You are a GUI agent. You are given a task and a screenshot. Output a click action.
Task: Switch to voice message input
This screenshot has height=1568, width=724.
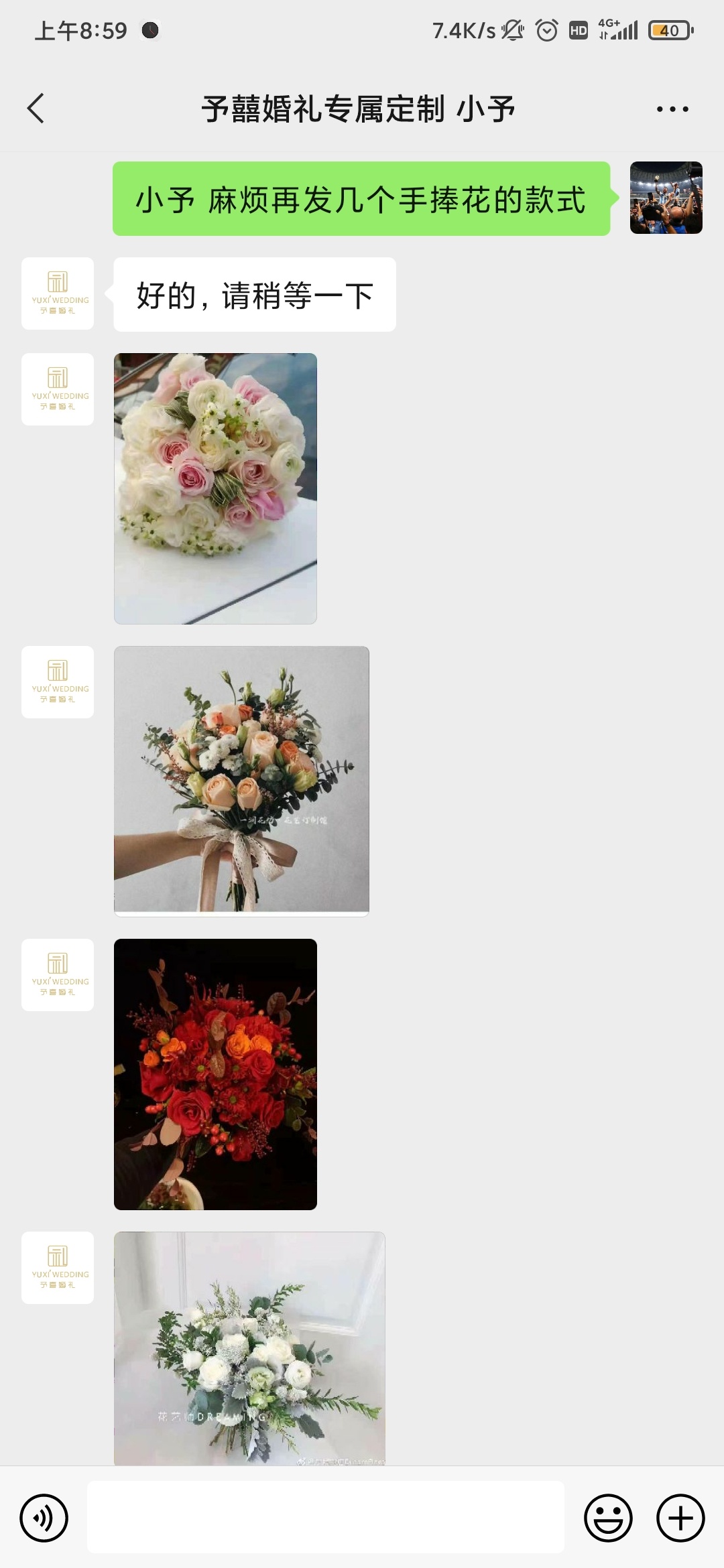click(x=44, y=1518)
